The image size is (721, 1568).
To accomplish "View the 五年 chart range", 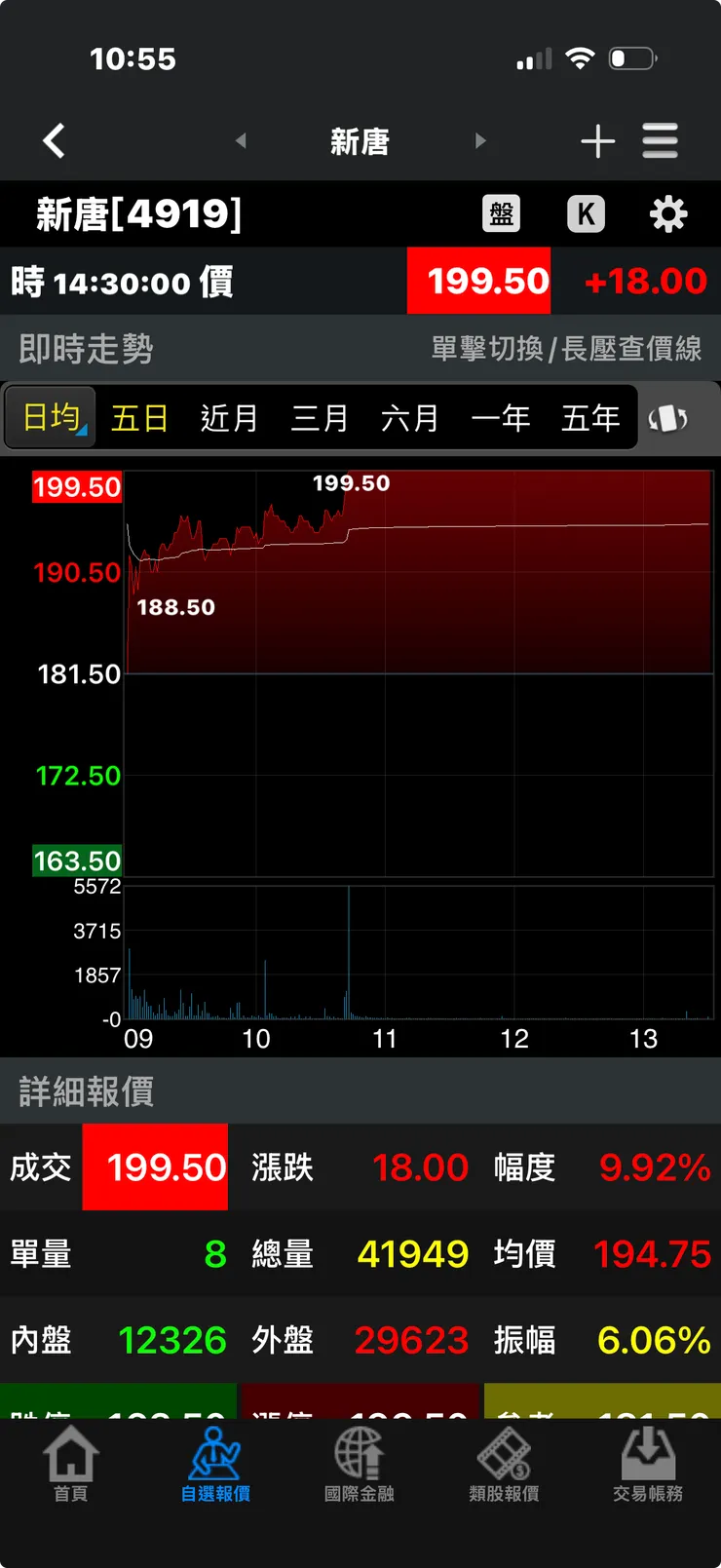I will tap(590, 418).
